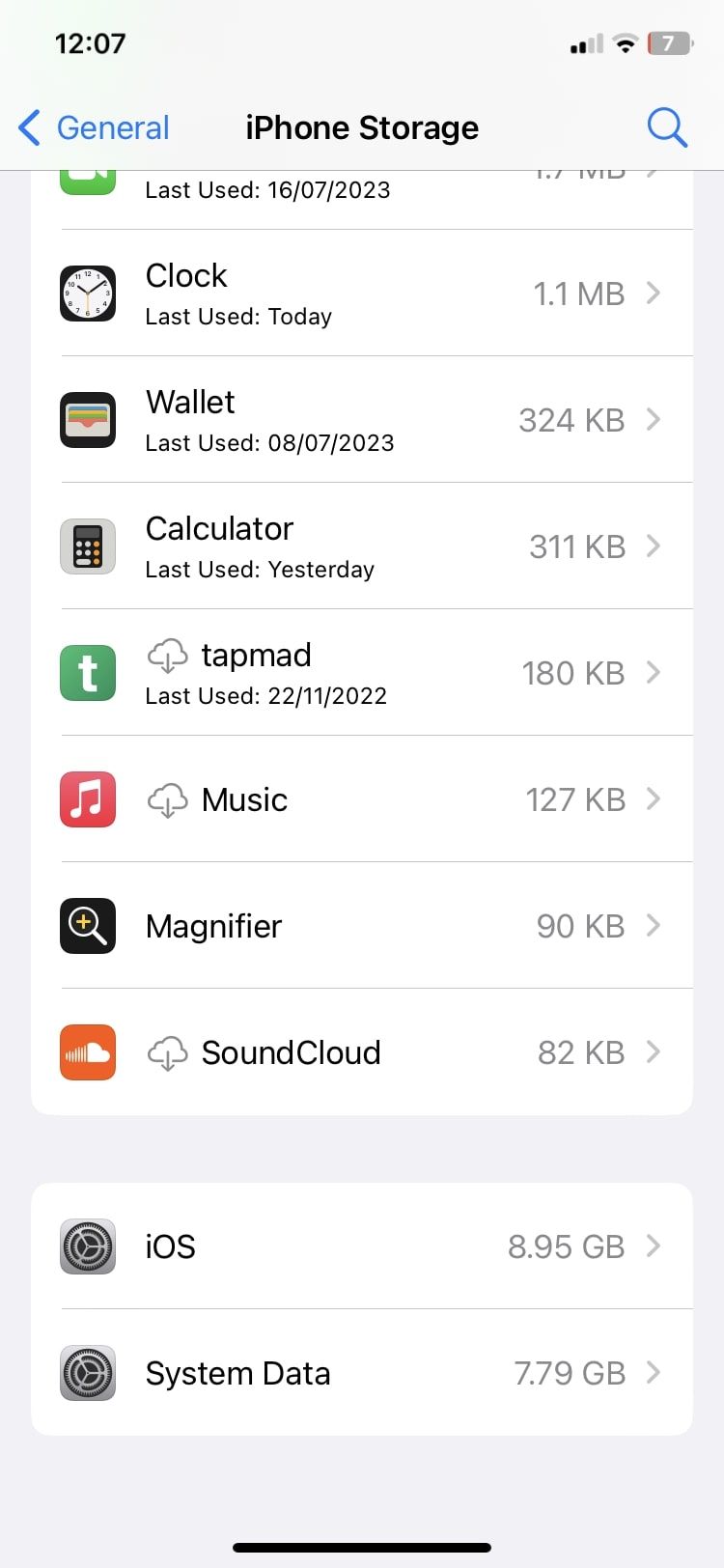Open Search in iPhone Storage
This screenshot has width=724, height=1568.
[x=667, y=126]
